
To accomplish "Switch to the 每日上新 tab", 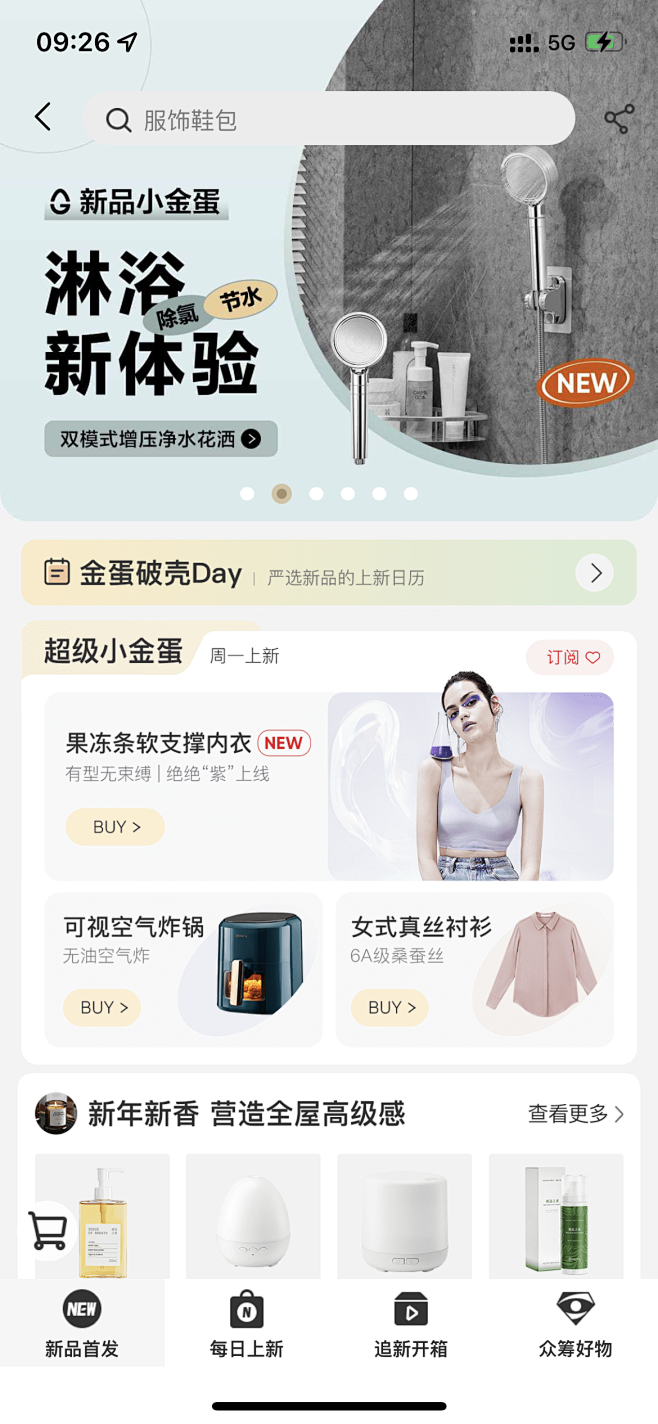I will click(246, 1323).
